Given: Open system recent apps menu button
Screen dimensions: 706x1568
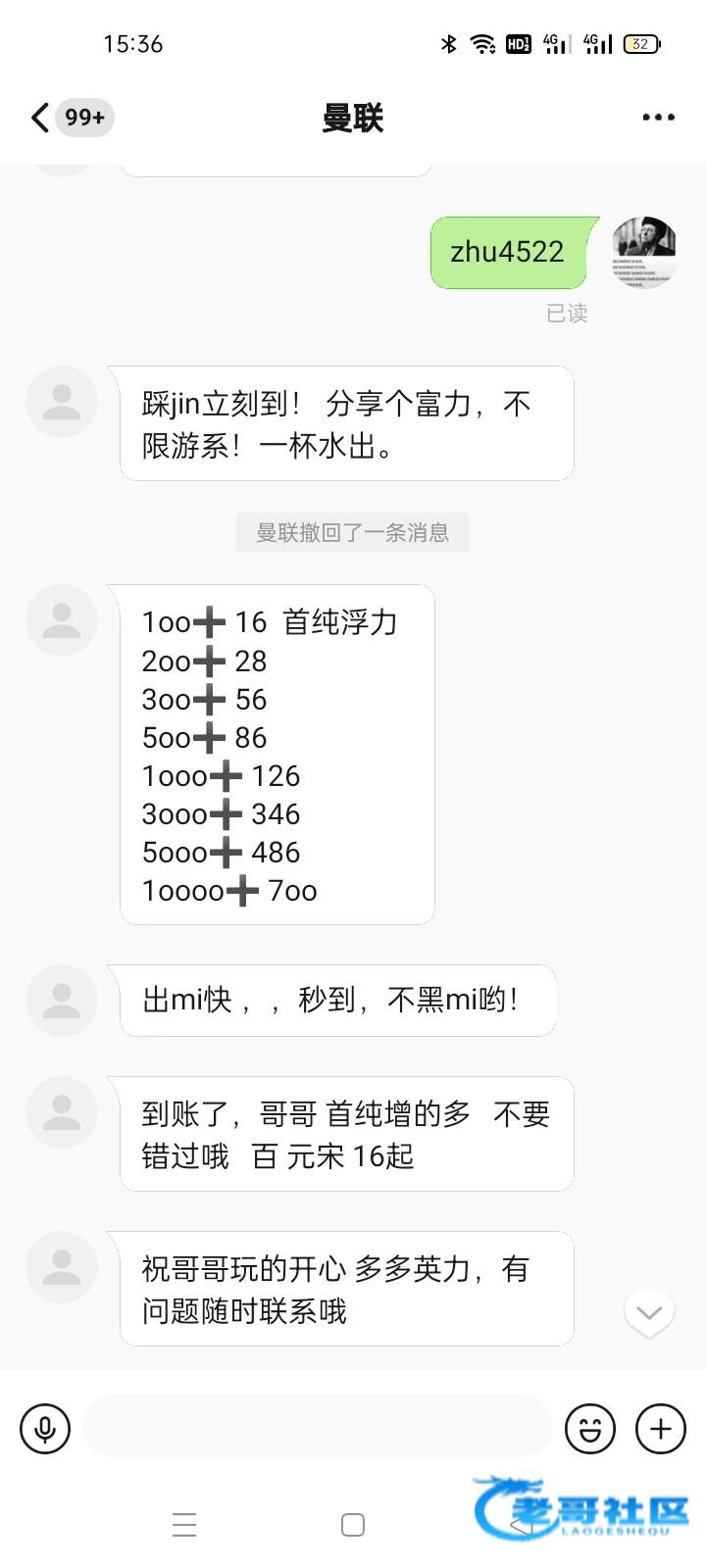Looking at the screenshot, I should tap(184, 1525).
